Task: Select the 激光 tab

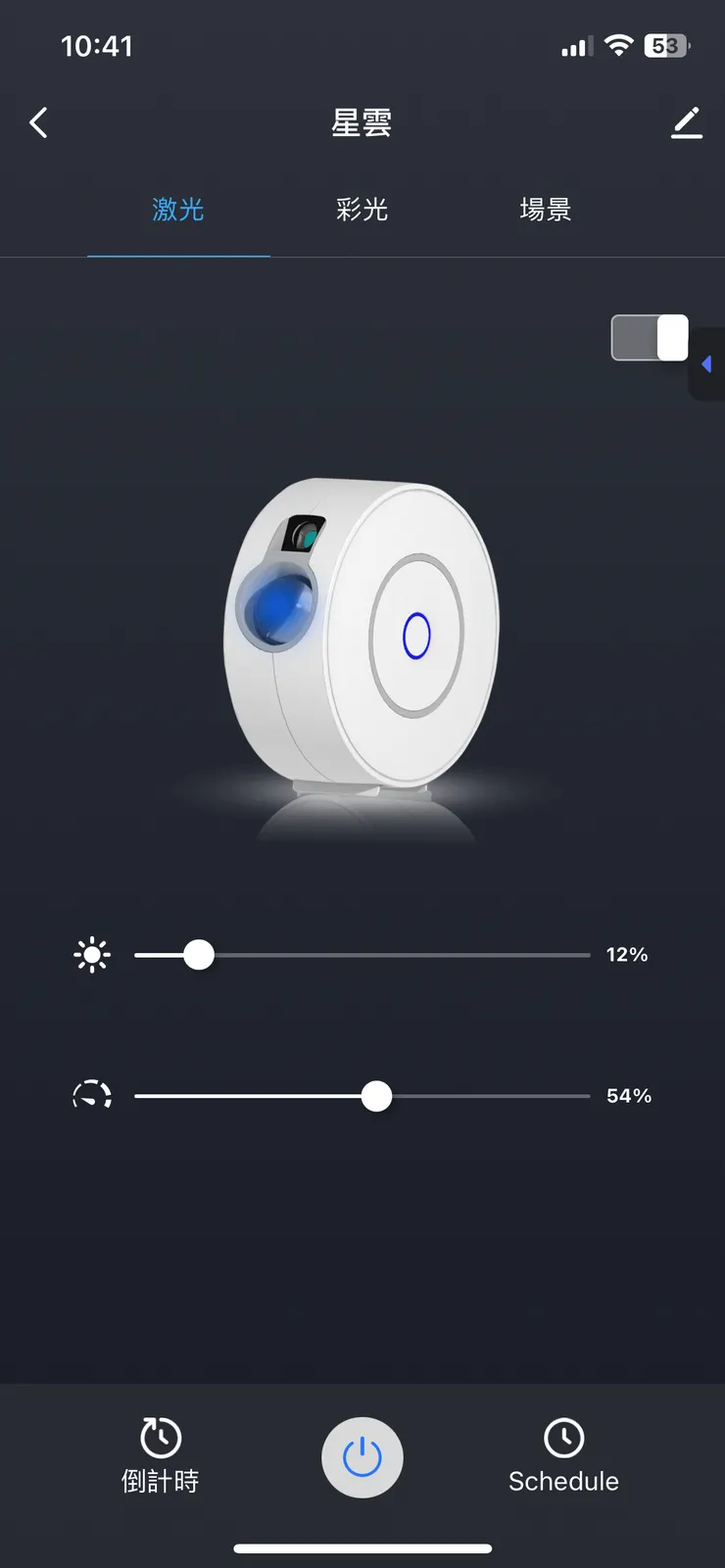Action: [178, 210]
